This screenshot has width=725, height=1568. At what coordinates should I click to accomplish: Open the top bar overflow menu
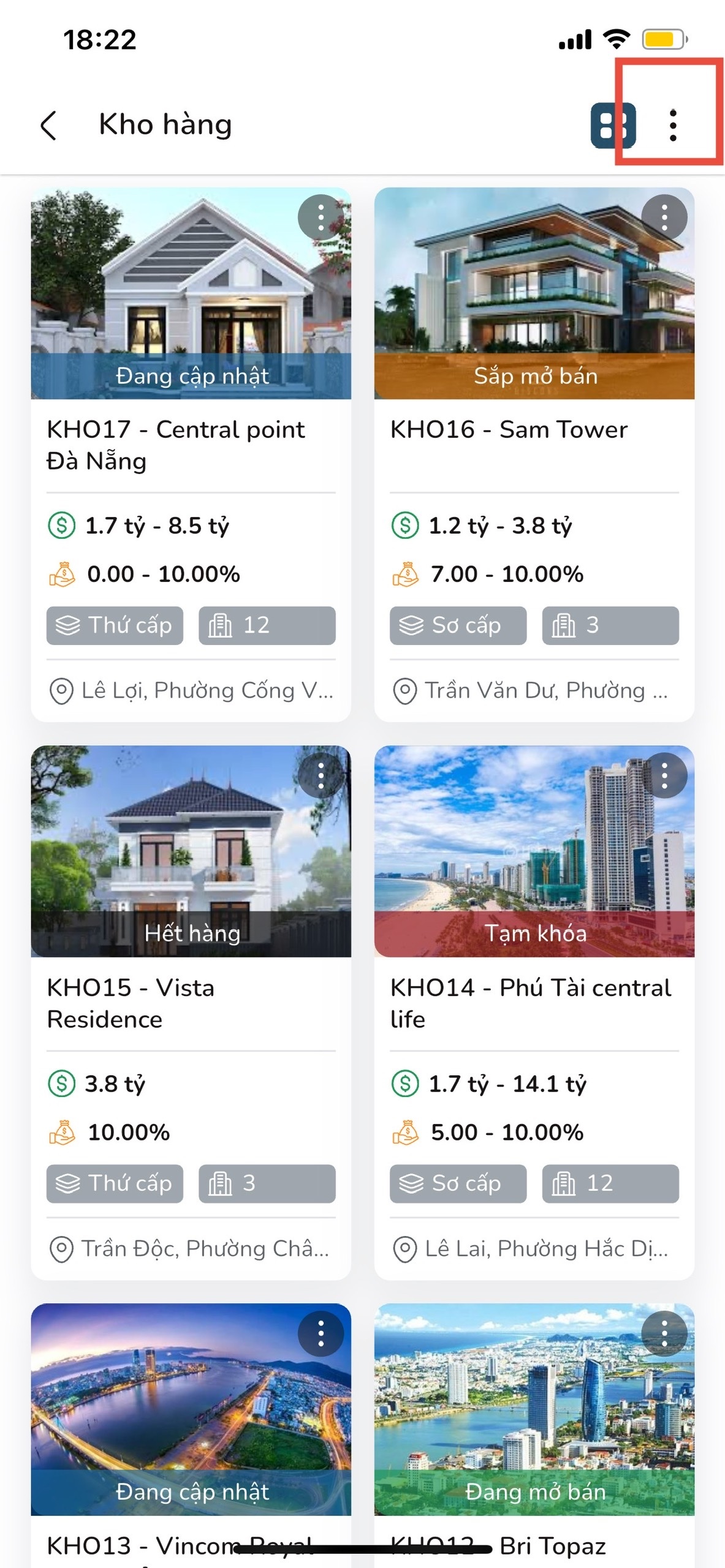673,126
